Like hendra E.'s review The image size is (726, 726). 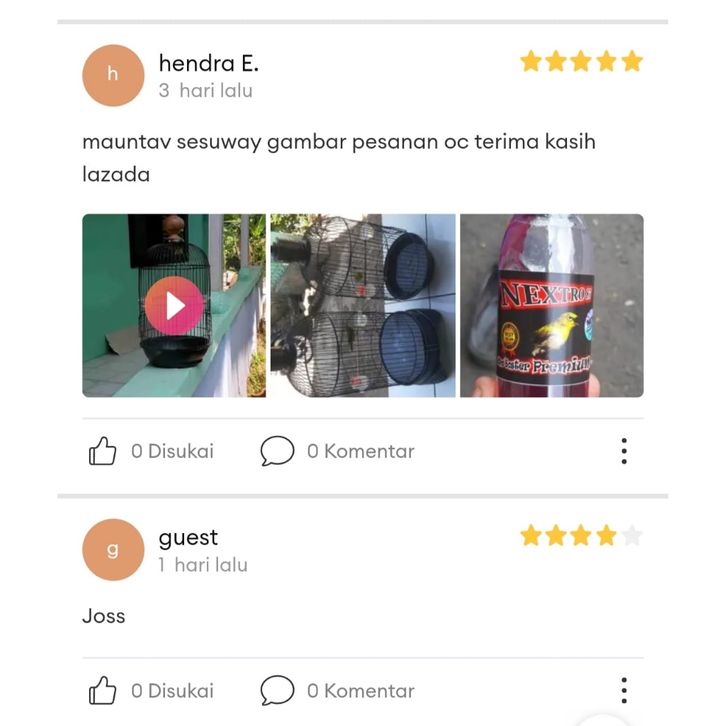pos(104,452)
